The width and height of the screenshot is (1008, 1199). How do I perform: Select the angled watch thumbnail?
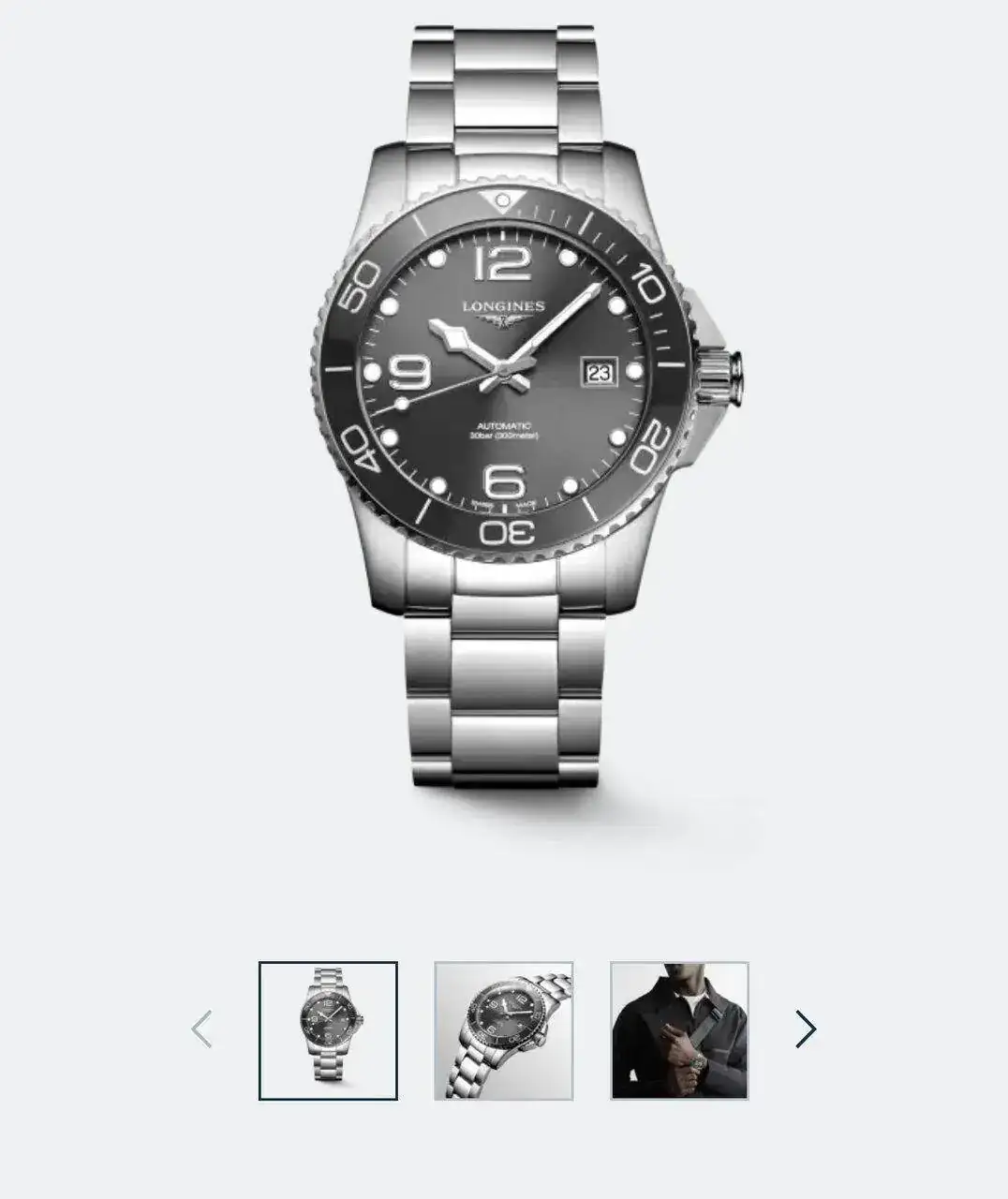point(503,1030)
